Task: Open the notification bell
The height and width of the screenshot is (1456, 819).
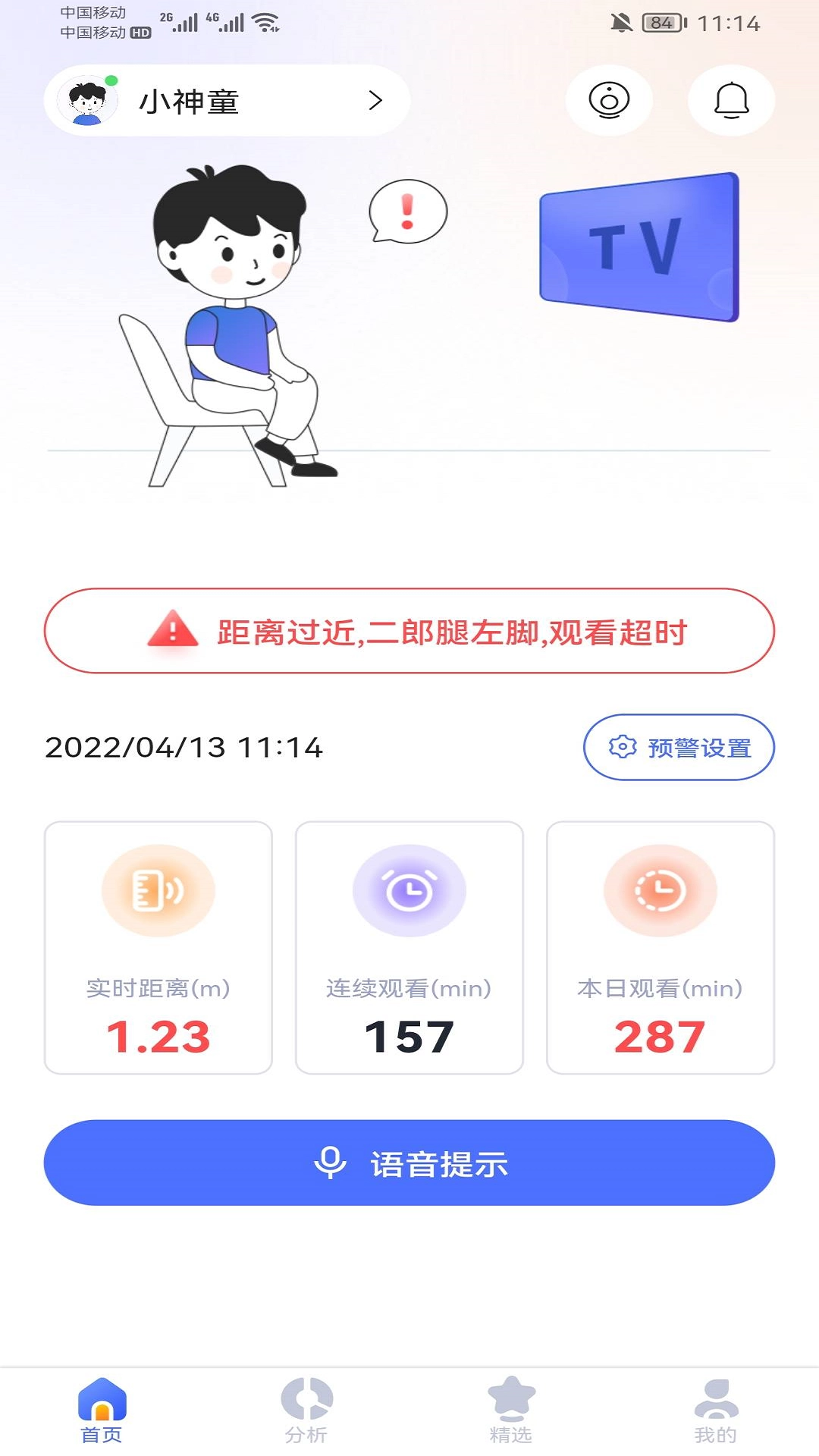Action: click(730, 100)
